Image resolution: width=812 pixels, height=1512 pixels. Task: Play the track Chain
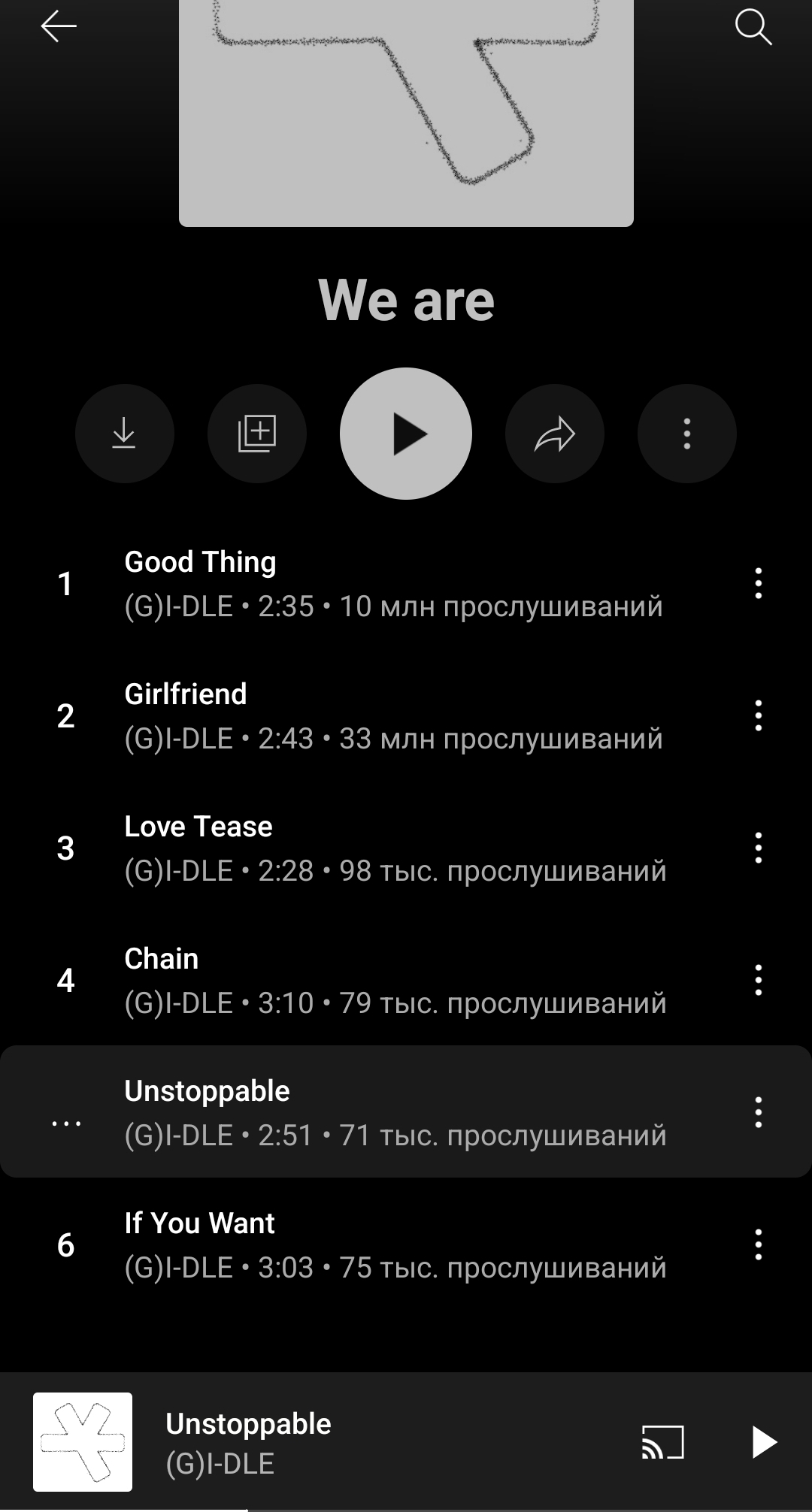[x=376, y=981]
